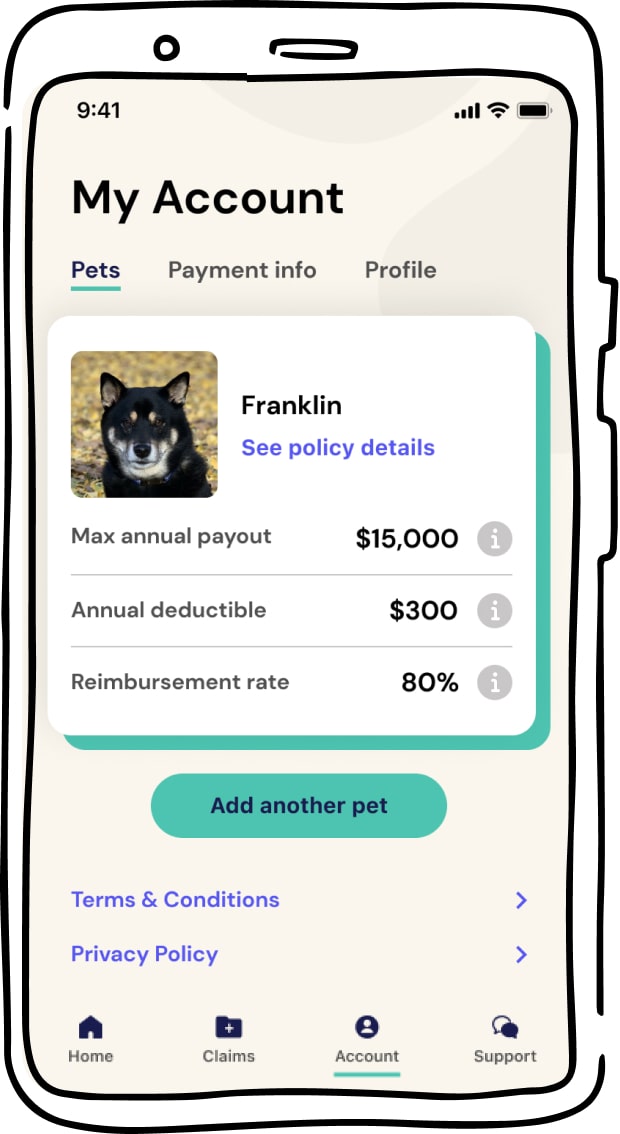Open Terms & Conditions

(175, 899)
